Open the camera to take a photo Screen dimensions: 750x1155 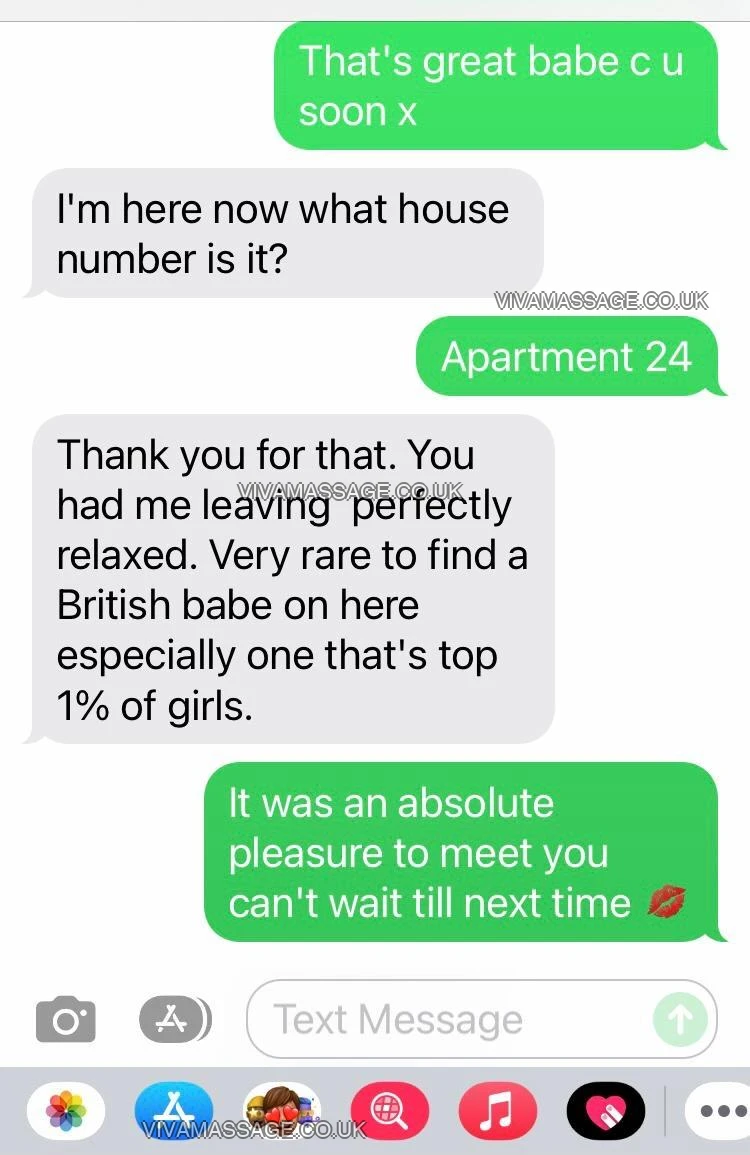[66, 1020]
